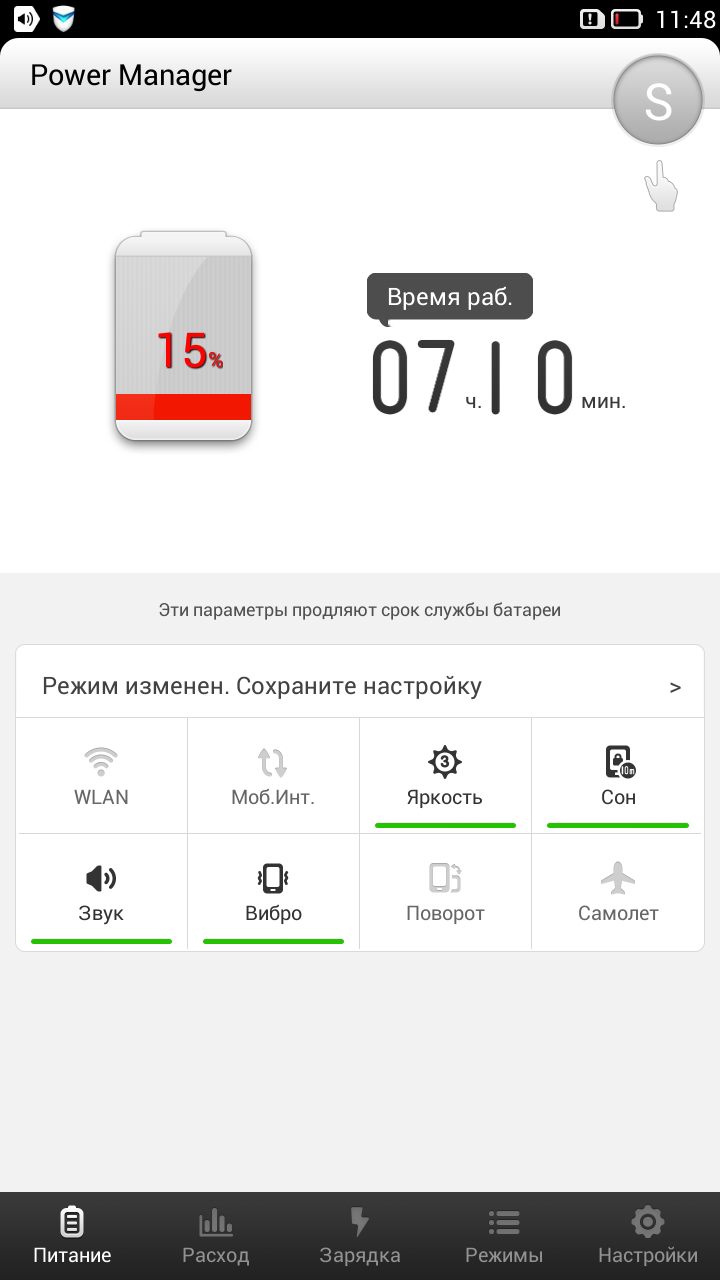The width and height of the screenshot is (720, 1280).
Task: Turn on Самолет airplane mode
Action: click(618, 893)
